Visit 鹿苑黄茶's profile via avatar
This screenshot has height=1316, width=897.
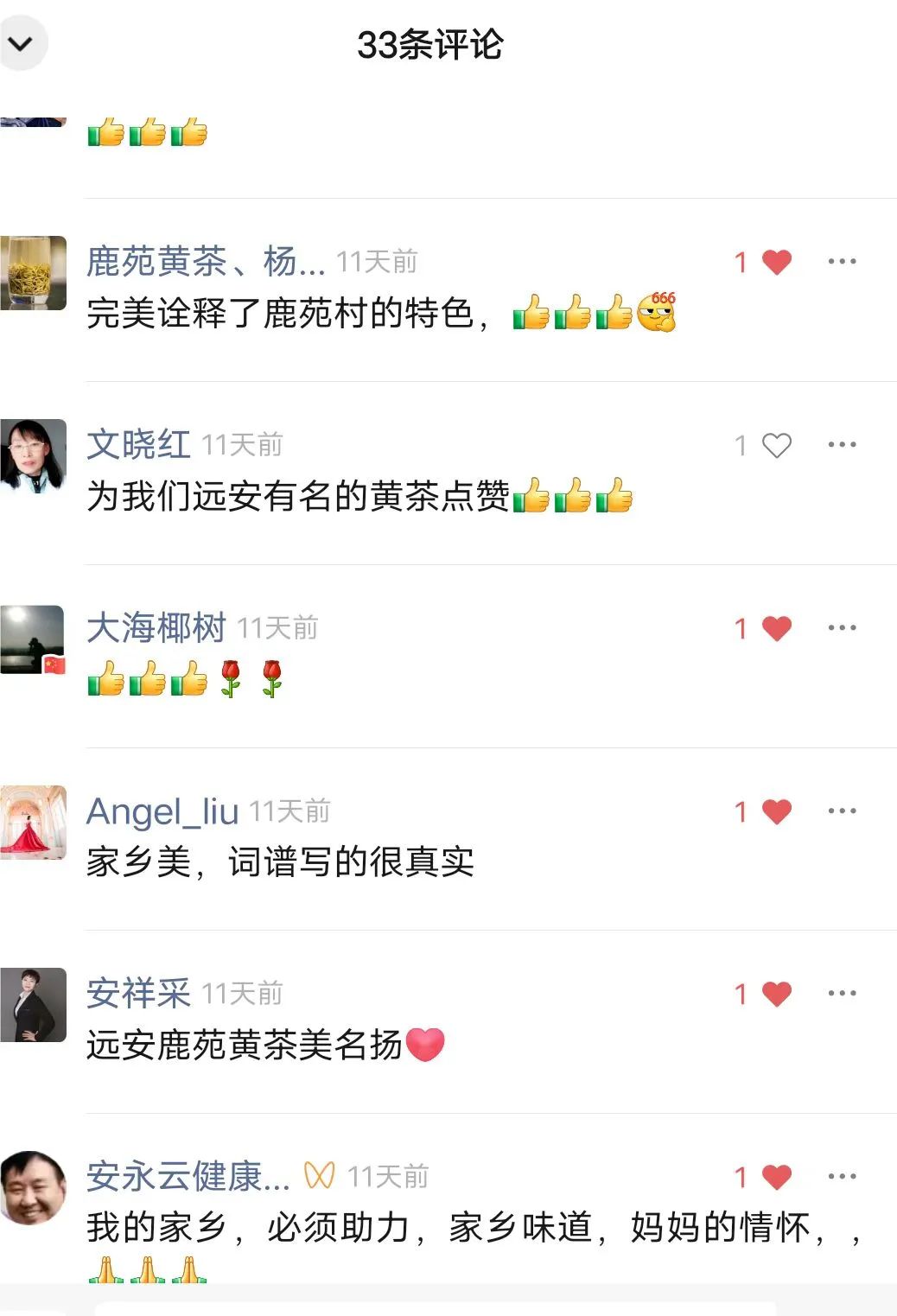[33, 273]
